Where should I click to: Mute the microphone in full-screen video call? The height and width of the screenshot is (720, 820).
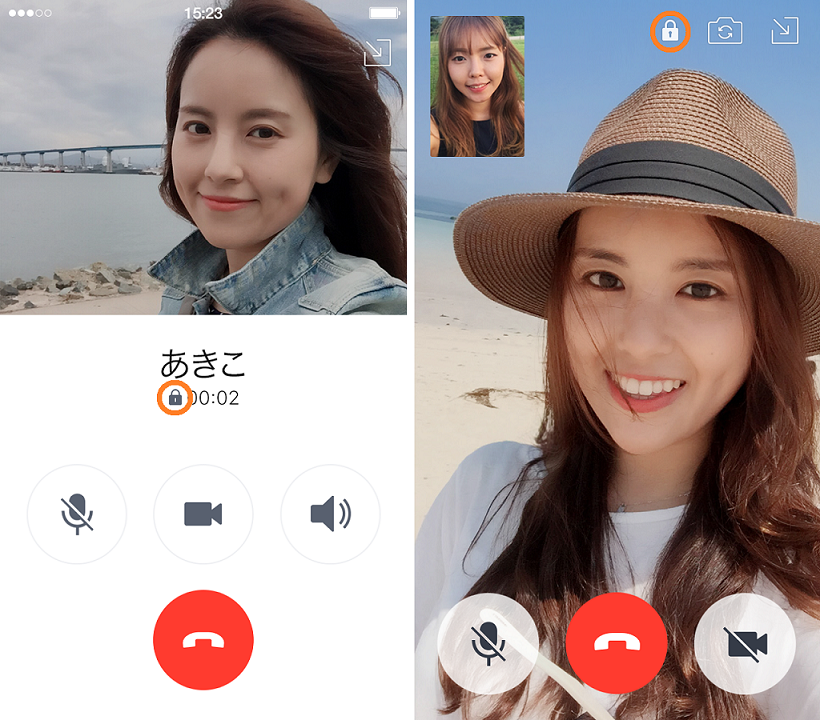click(488, 643)
